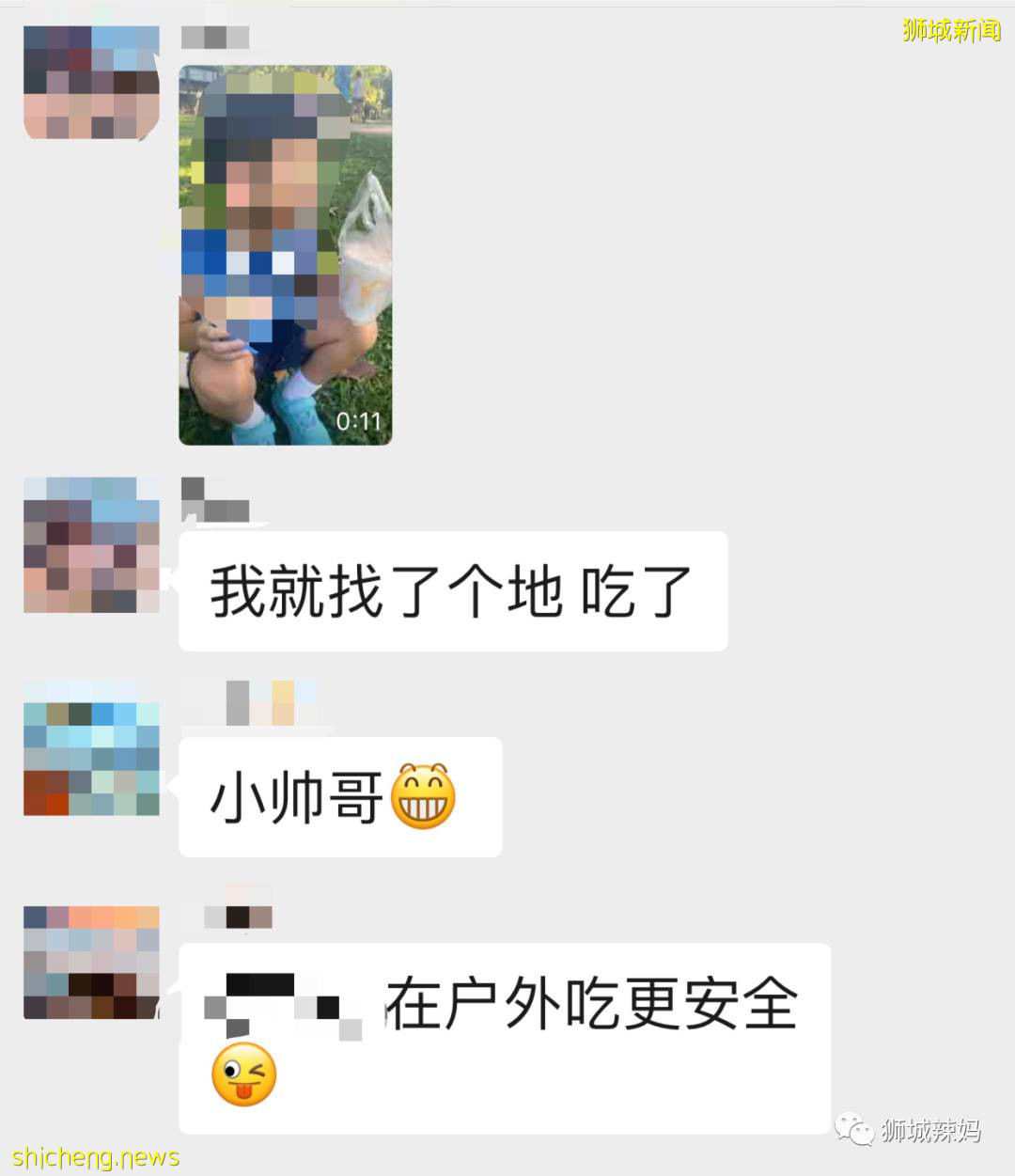Click the 0:11 duration indicator
The width and height of the screenshot is (1015, 1176).
pos(358,421)
